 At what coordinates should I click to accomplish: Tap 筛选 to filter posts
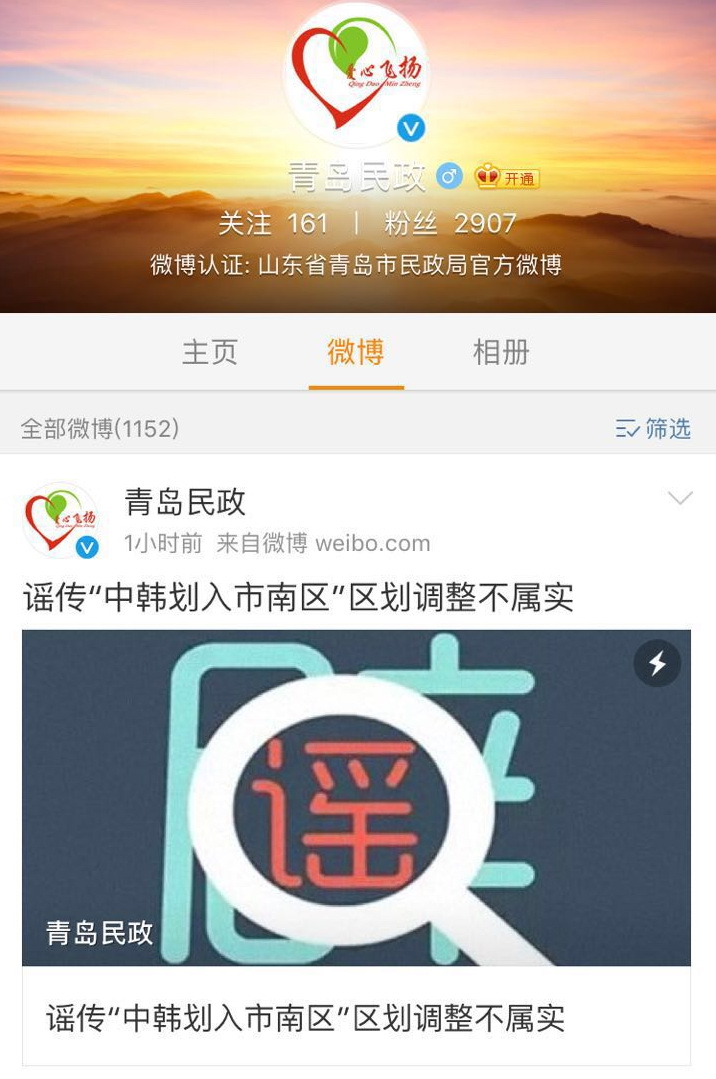pyautogui.click(x=653, y=429)
